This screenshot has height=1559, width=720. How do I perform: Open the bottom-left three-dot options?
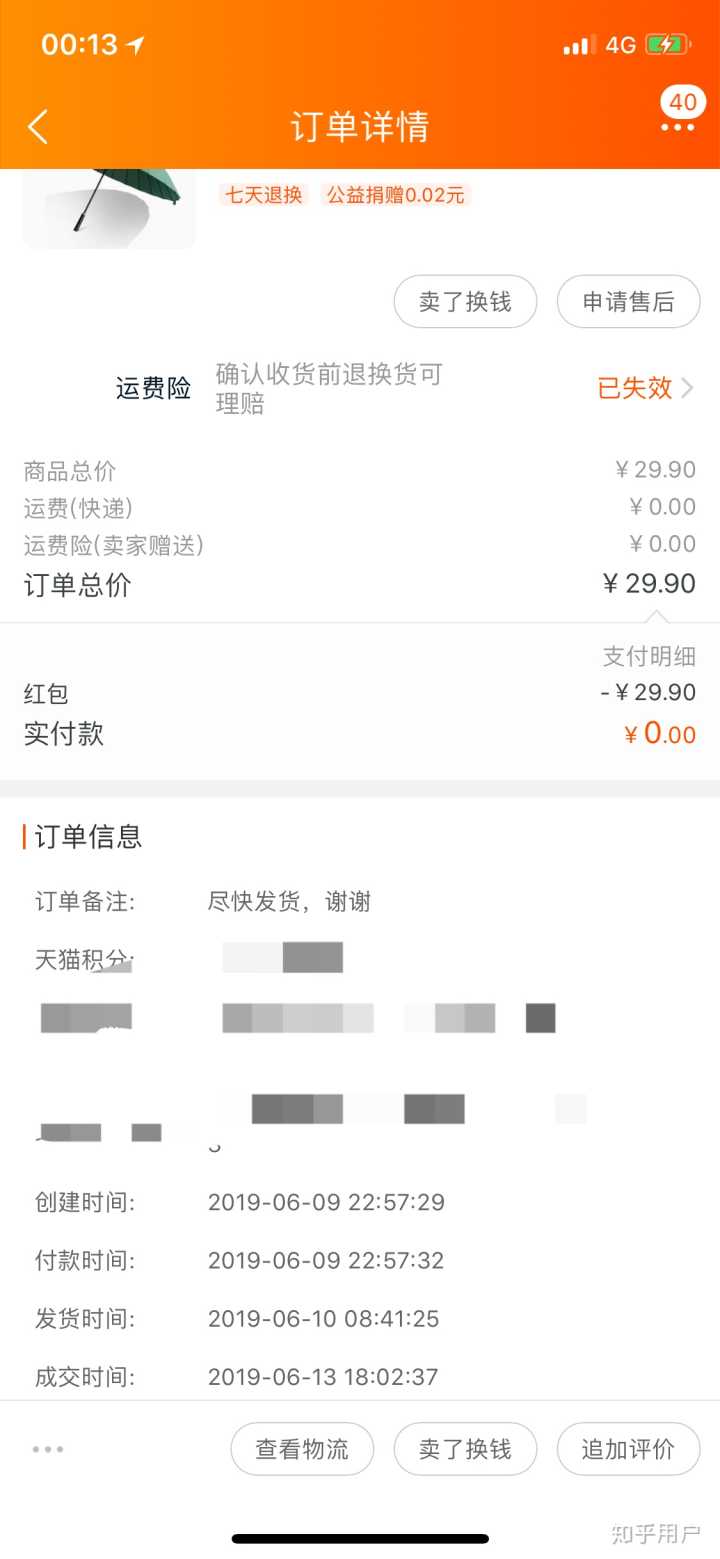click(x=48, y=1449)
